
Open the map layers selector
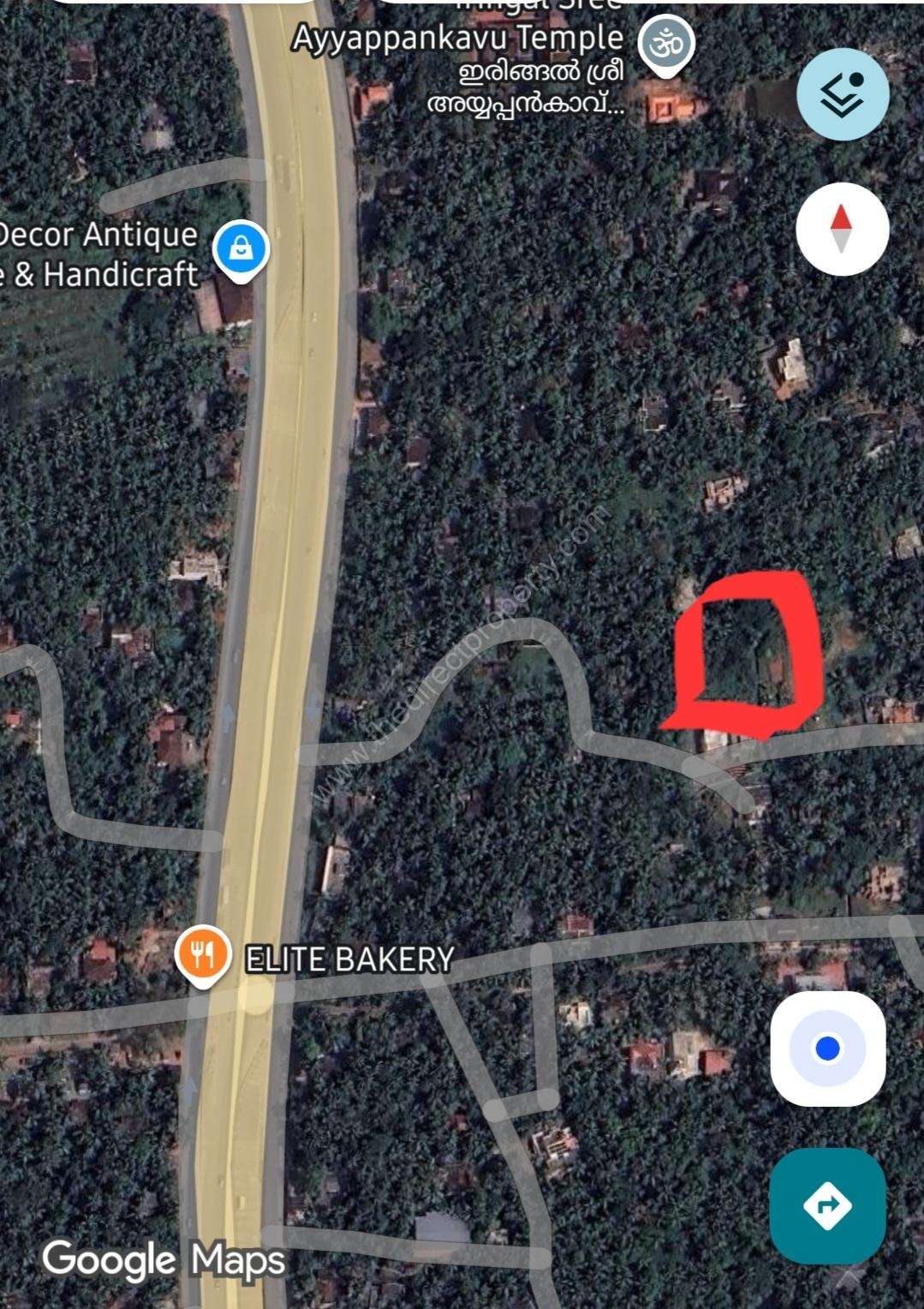(843, 94)
